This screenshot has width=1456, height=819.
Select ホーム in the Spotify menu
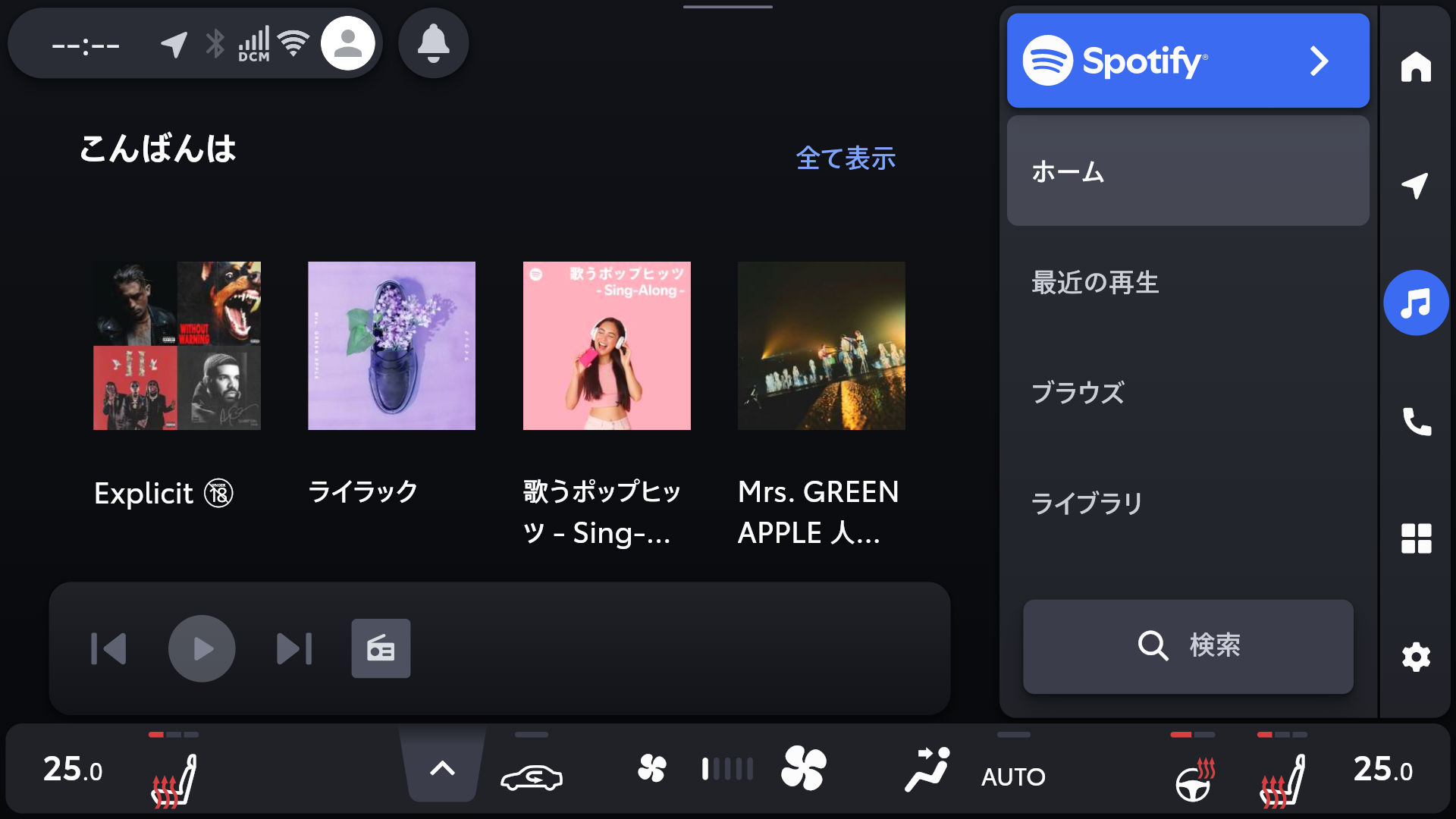pos(1188,171)
